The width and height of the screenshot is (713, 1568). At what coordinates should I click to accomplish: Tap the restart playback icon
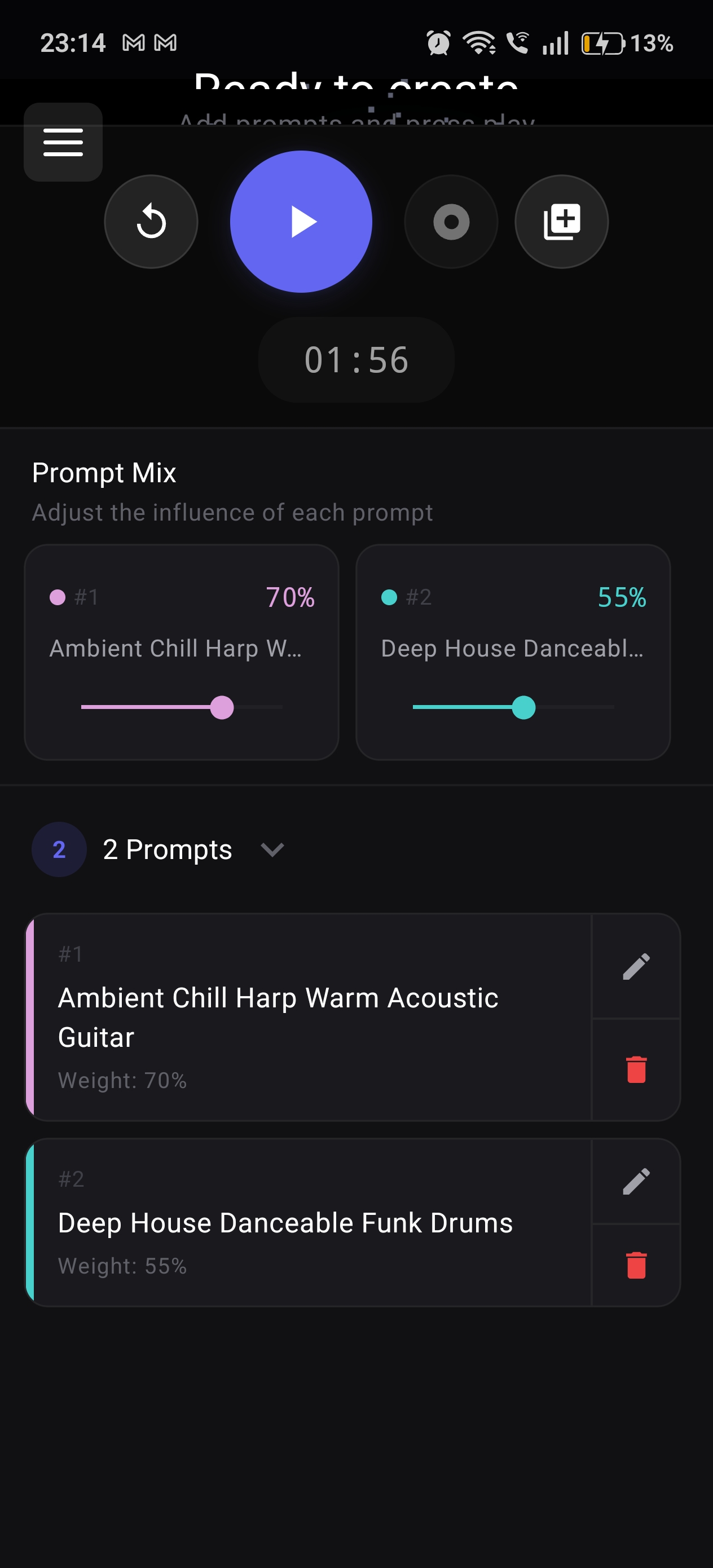(x=151, y=222)
